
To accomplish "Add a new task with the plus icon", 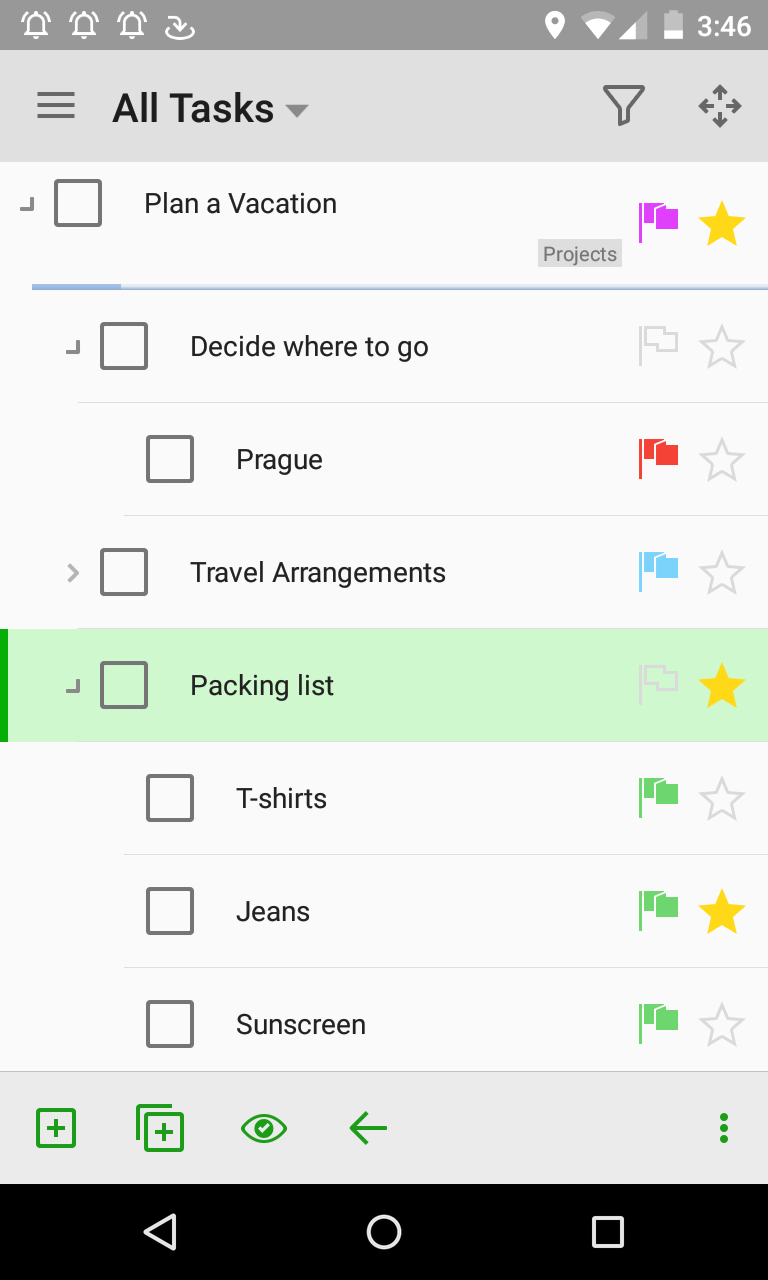I will pos(56,1127).
